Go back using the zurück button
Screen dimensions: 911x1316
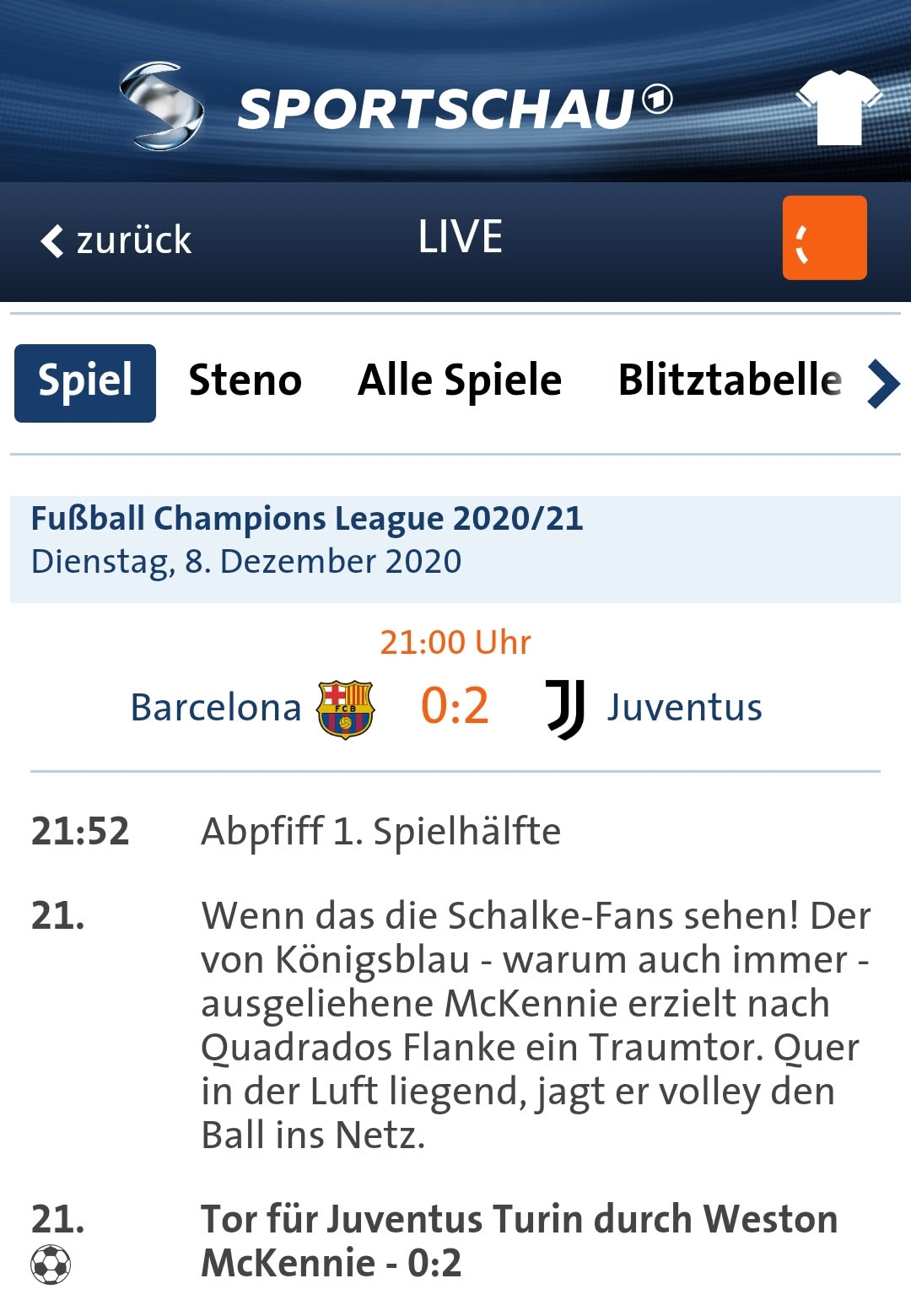click(x=116, y=240)
